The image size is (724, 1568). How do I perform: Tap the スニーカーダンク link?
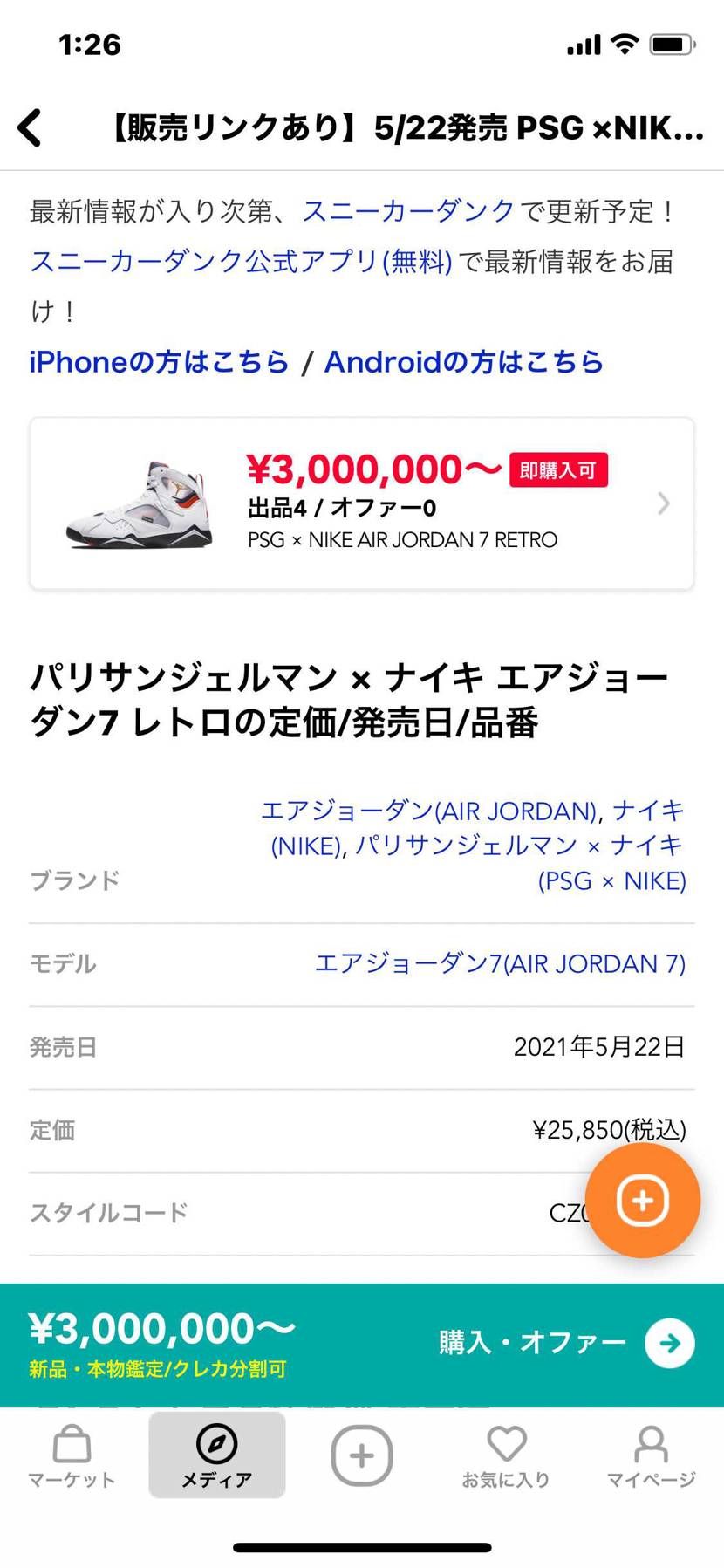coord(406,210)
